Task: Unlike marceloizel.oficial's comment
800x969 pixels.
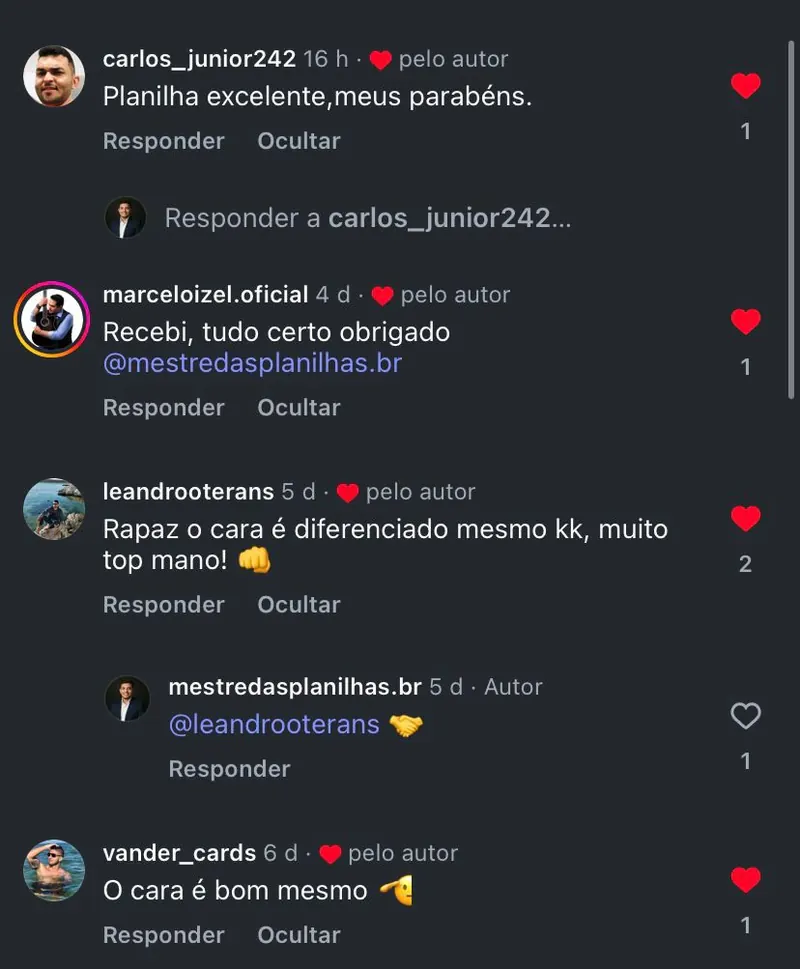Action: coord(745,321)
